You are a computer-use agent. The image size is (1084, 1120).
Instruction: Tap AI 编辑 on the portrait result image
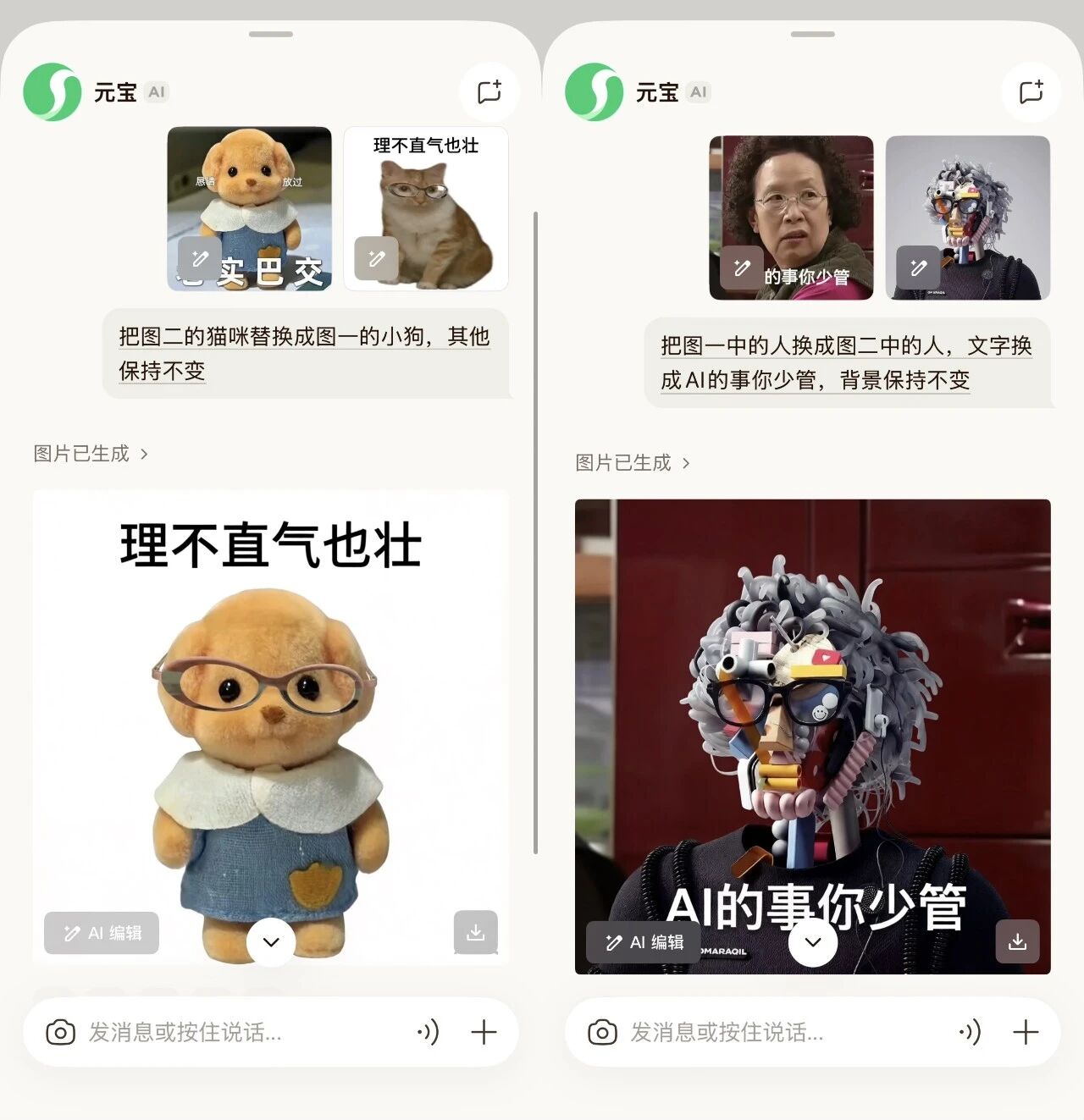643,941
